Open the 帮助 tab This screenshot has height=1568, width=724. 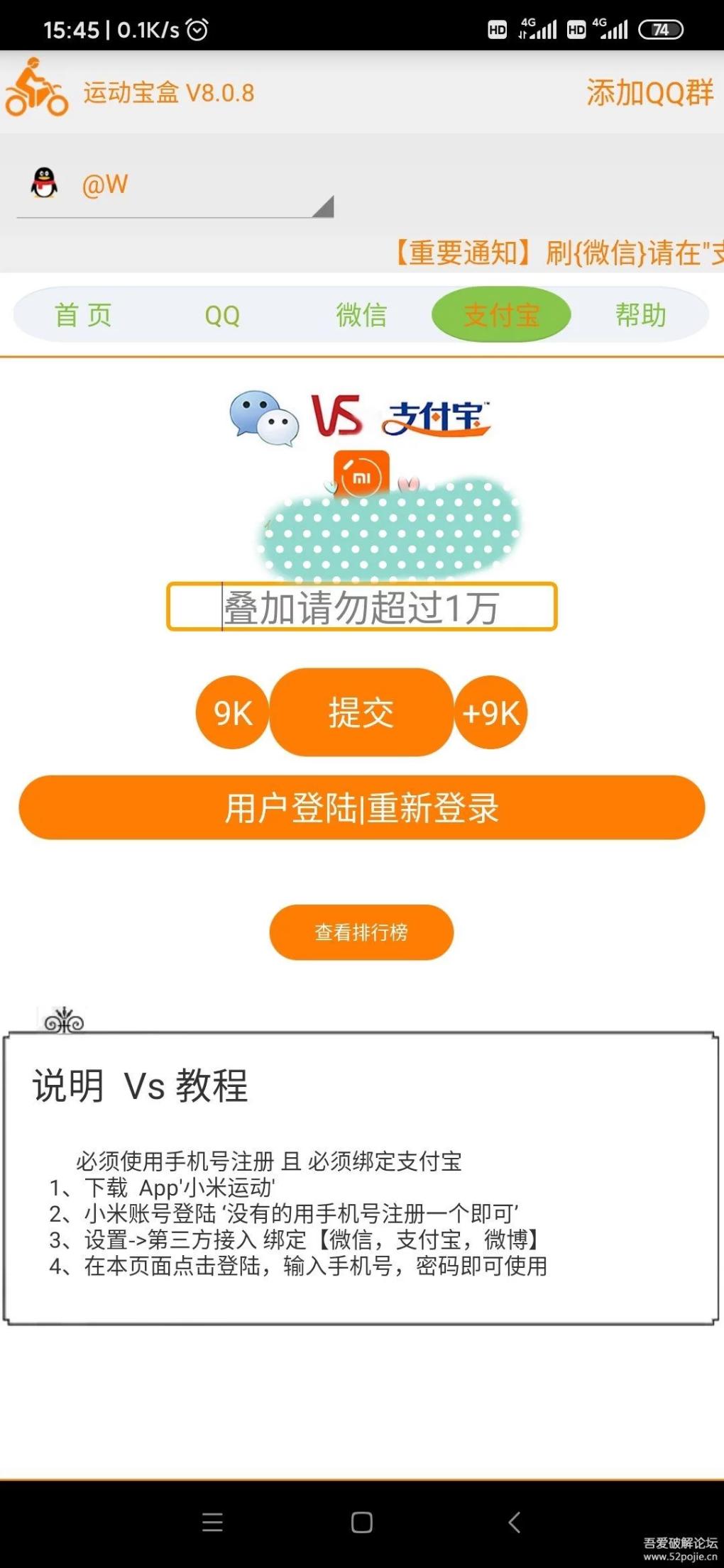(x=640, y=315)
